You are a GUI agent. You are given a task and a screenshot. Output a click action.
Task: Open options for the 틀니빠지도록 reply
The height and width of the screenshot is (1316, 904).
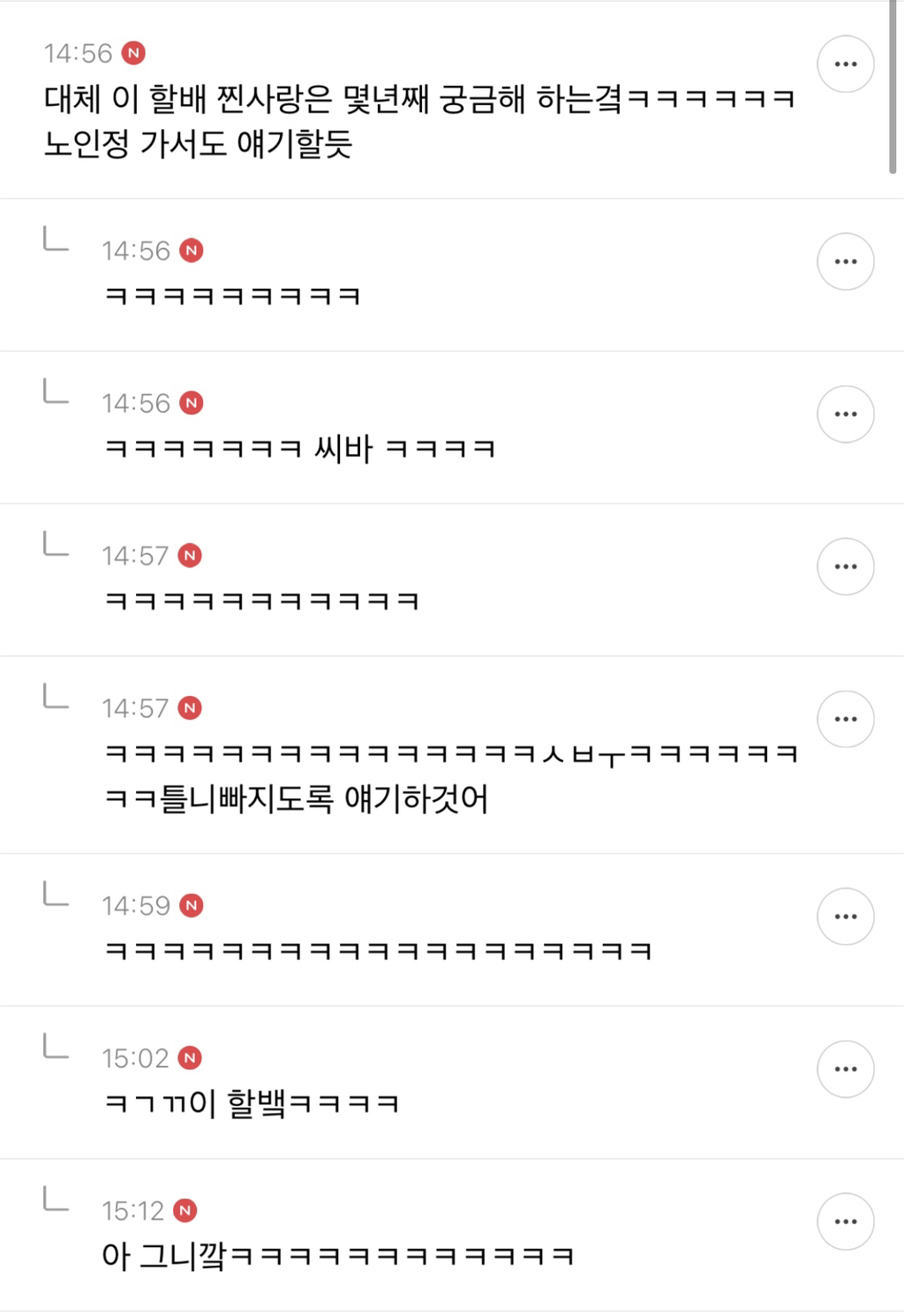845,719
